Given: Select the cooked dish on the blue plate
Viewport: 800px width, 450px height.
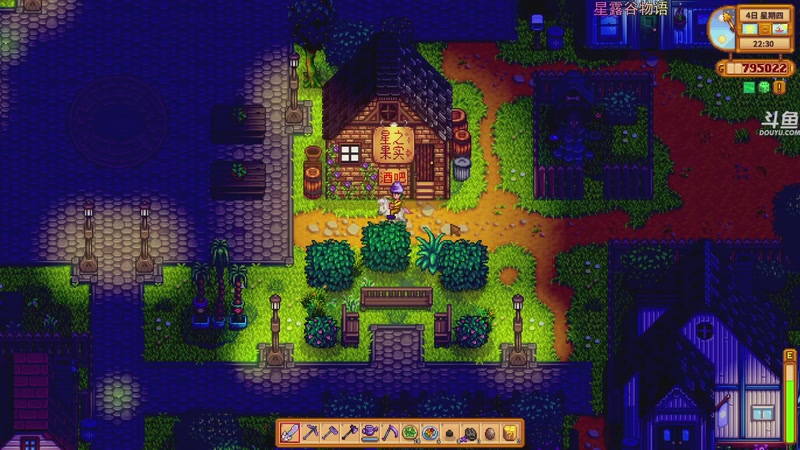Looking at the screenshot, I should tap(430, 431).
